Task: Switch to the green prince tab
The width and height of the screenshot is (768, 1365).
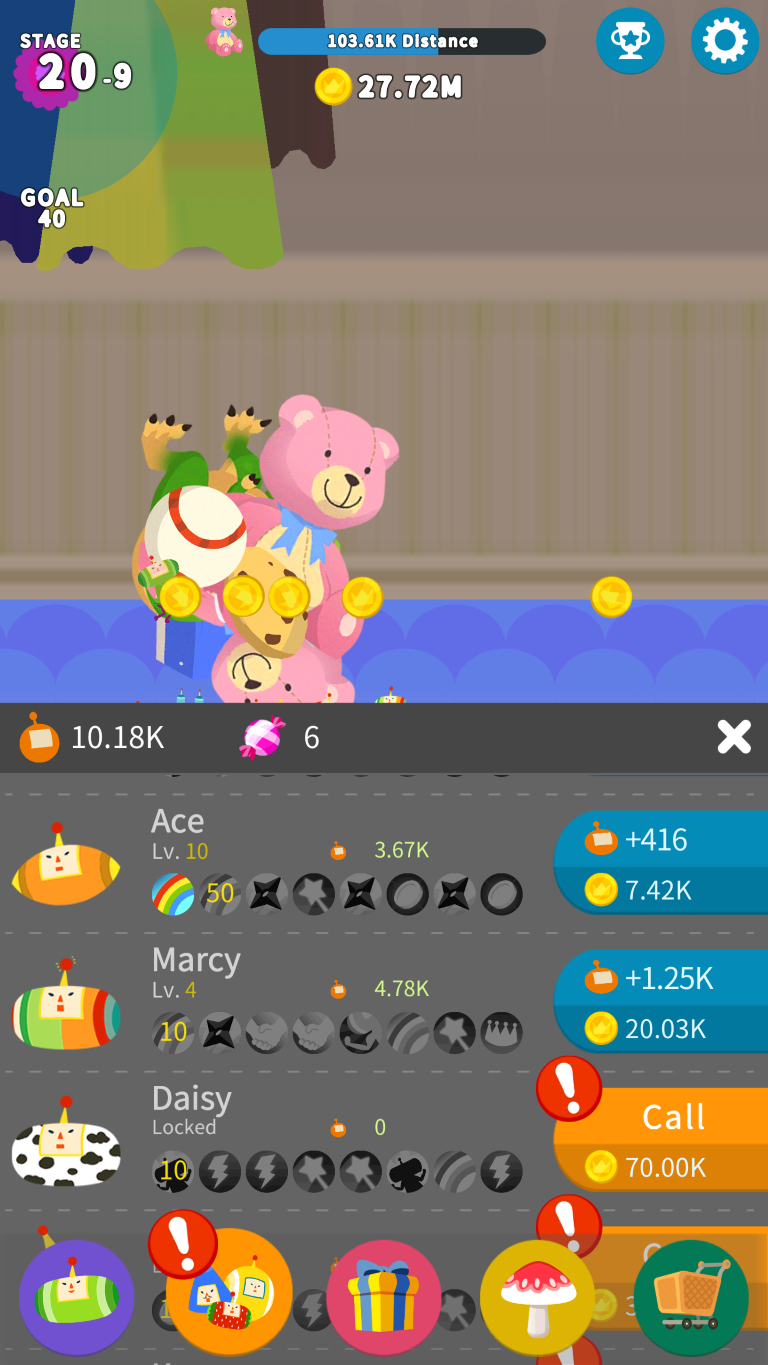Action: coord(77,1297)
